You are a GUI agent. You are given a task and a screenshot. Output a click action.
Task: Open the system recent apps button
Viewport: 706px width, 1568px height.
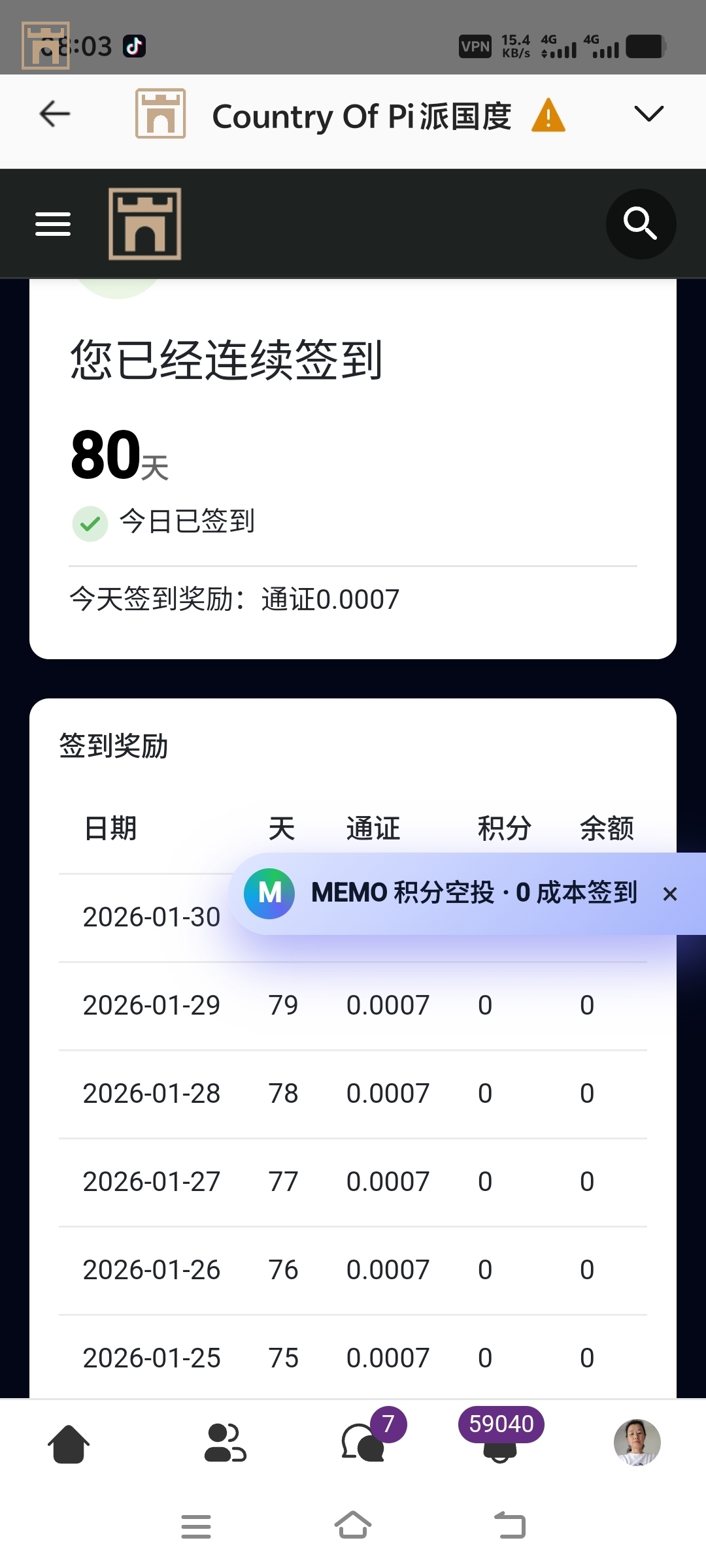196,1527
